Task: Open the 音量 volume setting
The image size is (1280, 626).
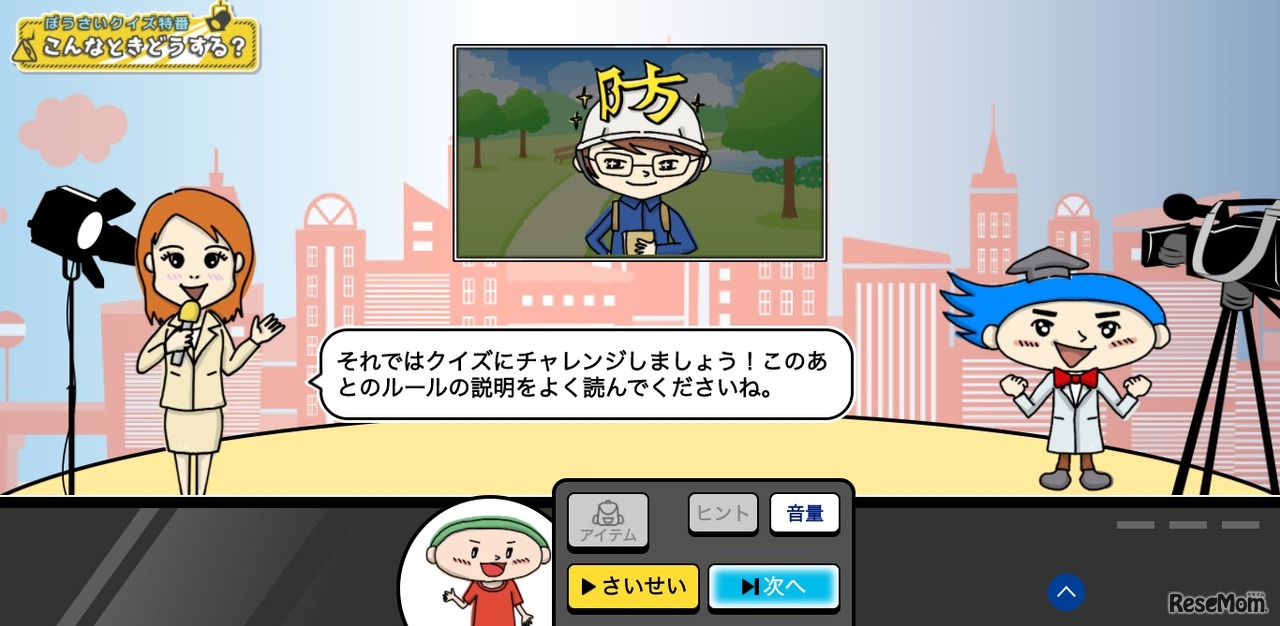Action: click(804, 513)
